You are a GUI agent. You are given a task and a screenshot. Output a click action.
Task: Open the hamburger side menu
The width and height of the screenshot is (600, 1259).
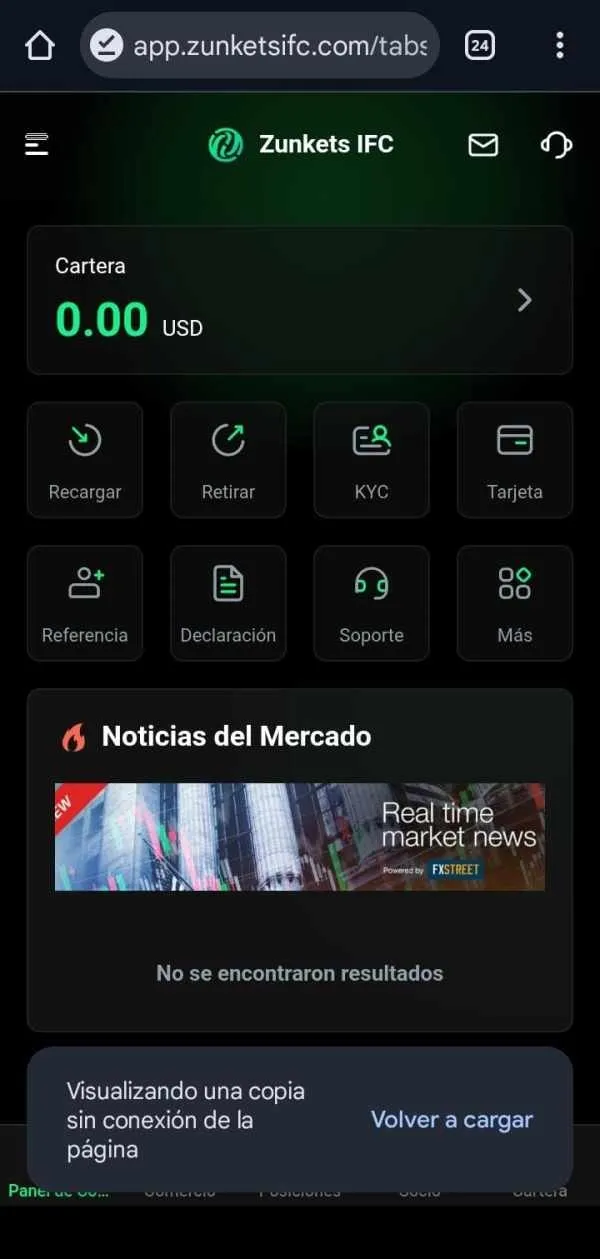37,145
